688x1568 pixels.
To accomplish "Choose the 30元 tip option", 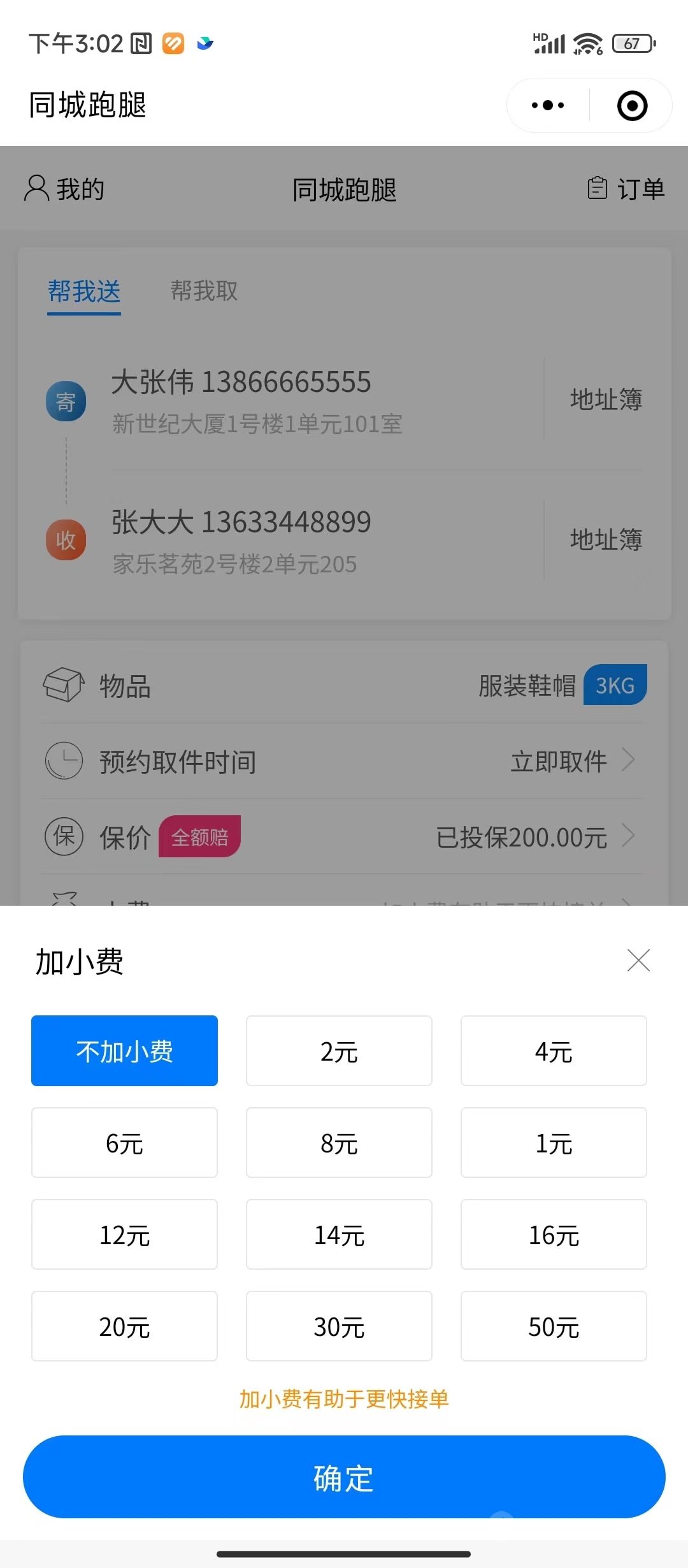I will pyautogui.click(x=339, y=1326).
